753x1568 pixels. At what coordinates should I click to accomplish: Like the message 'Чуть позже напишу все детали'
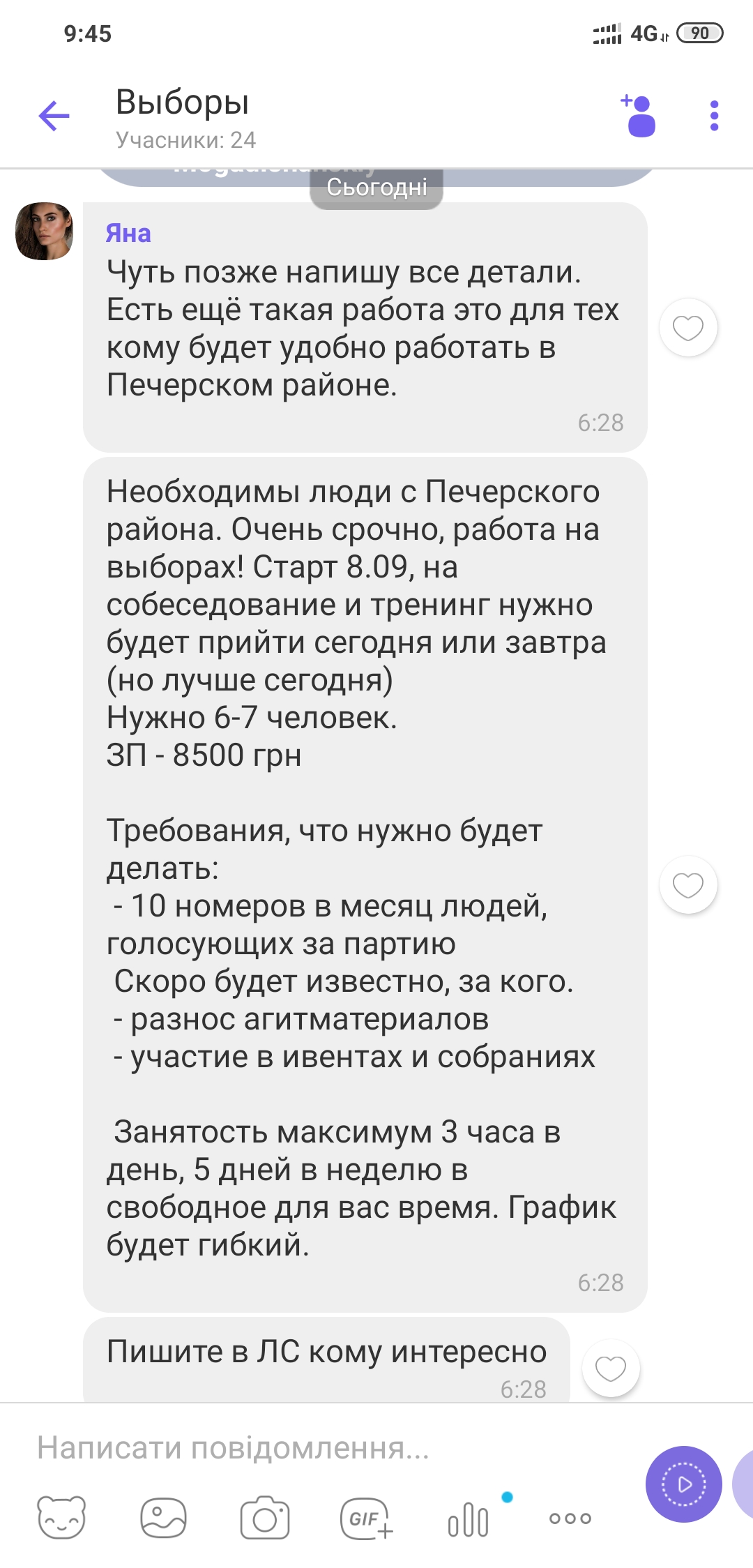coord(688,328)
